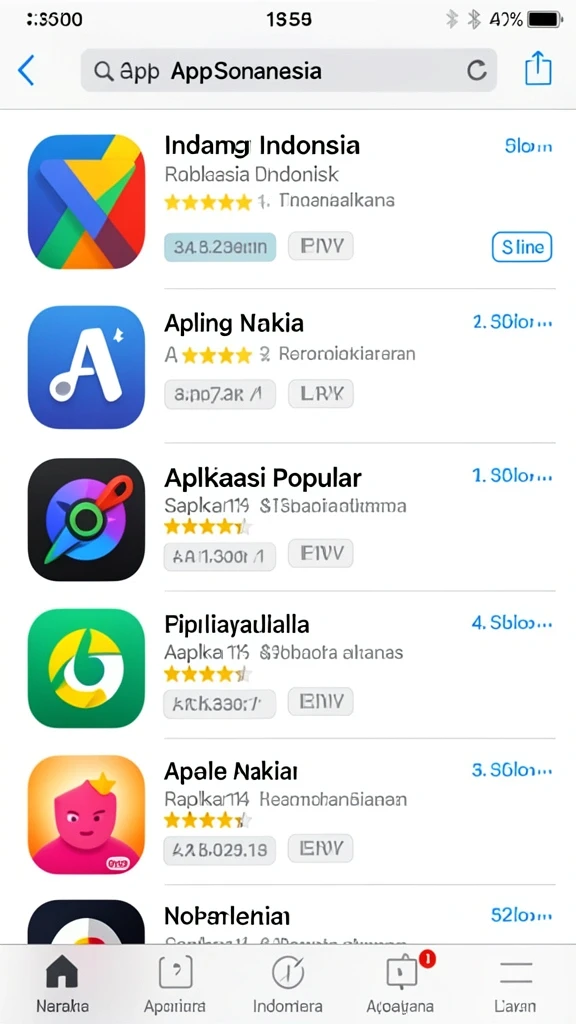Image resolution: width=576 pixels, height=1024 pixels.
Task: Open the Aqoaıyana tab with the red badge
Action: coord(401,985)
